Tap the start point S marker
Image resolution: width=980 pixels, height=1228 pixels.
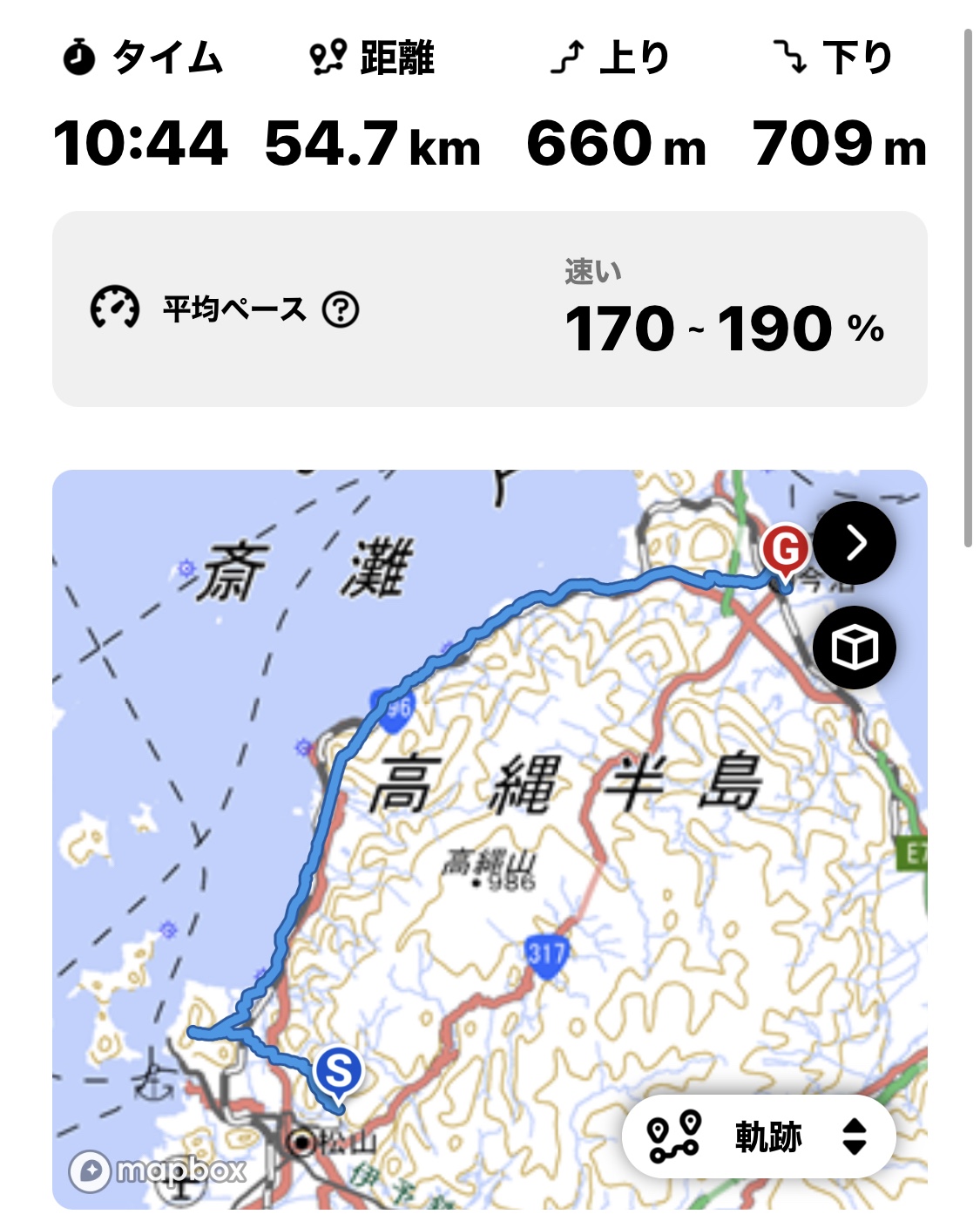pyautogui.click(x=338, y=1070)
